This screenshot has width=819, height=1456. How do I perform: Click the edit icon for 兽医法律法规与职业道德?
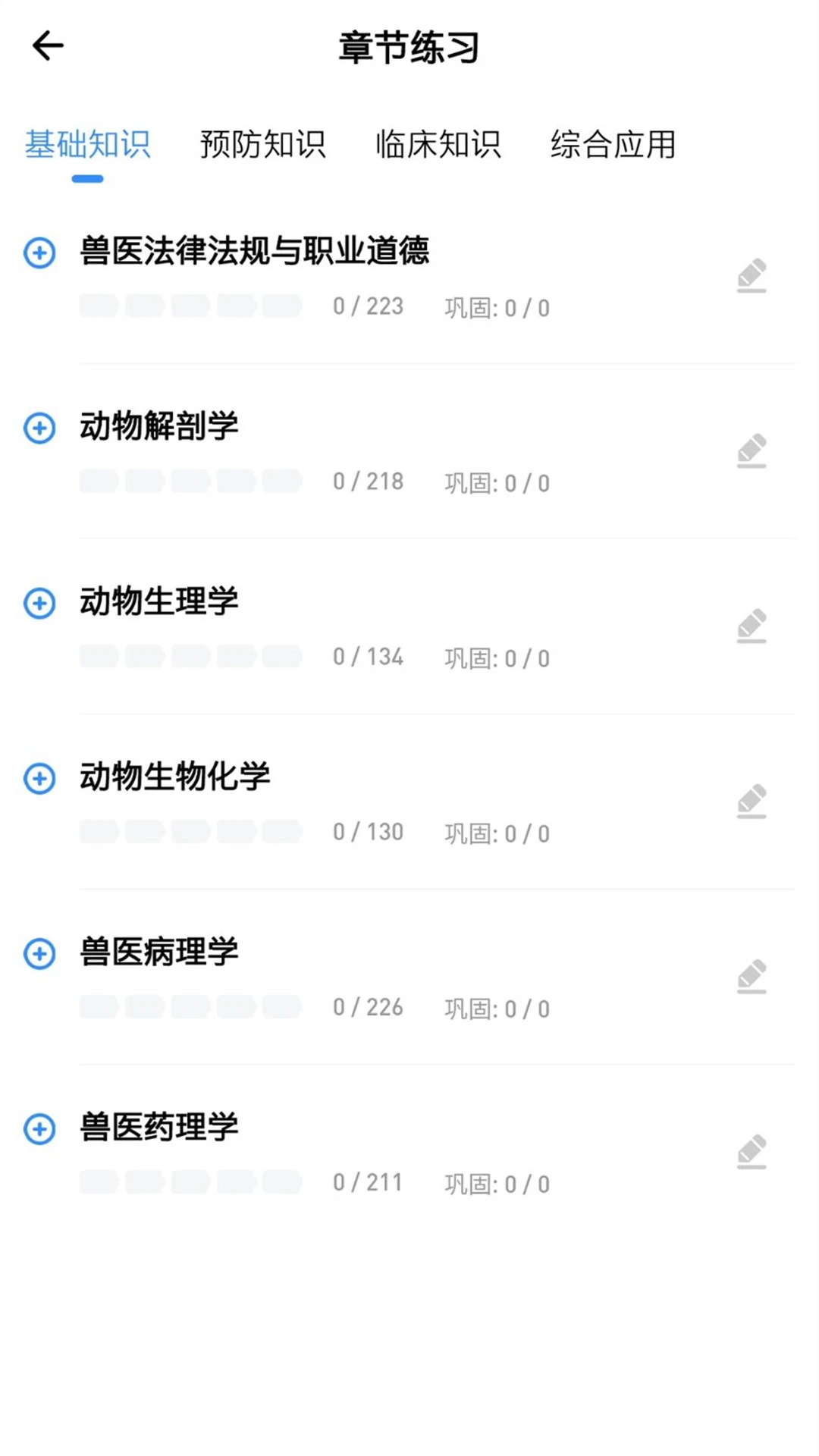pyautogui.click(x=752, y=275)
